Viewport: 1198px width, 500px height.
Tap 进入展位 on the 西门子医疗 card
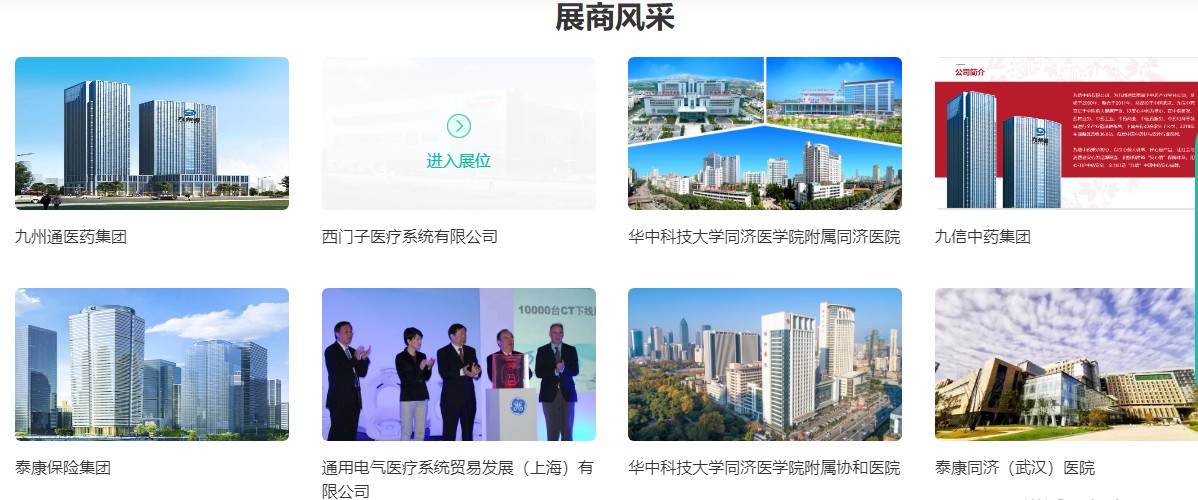click(458, 143)
